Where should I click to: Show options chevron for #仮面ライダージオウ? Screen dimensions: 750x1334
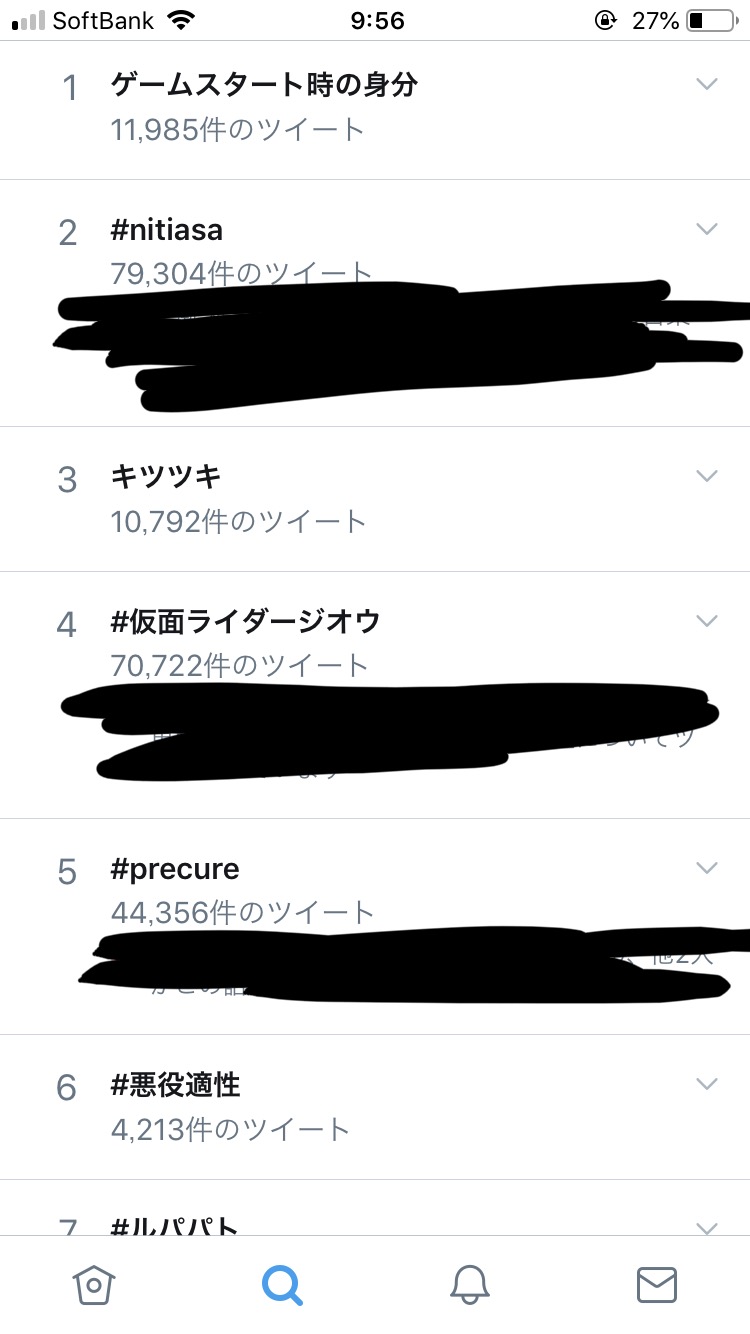707,621
